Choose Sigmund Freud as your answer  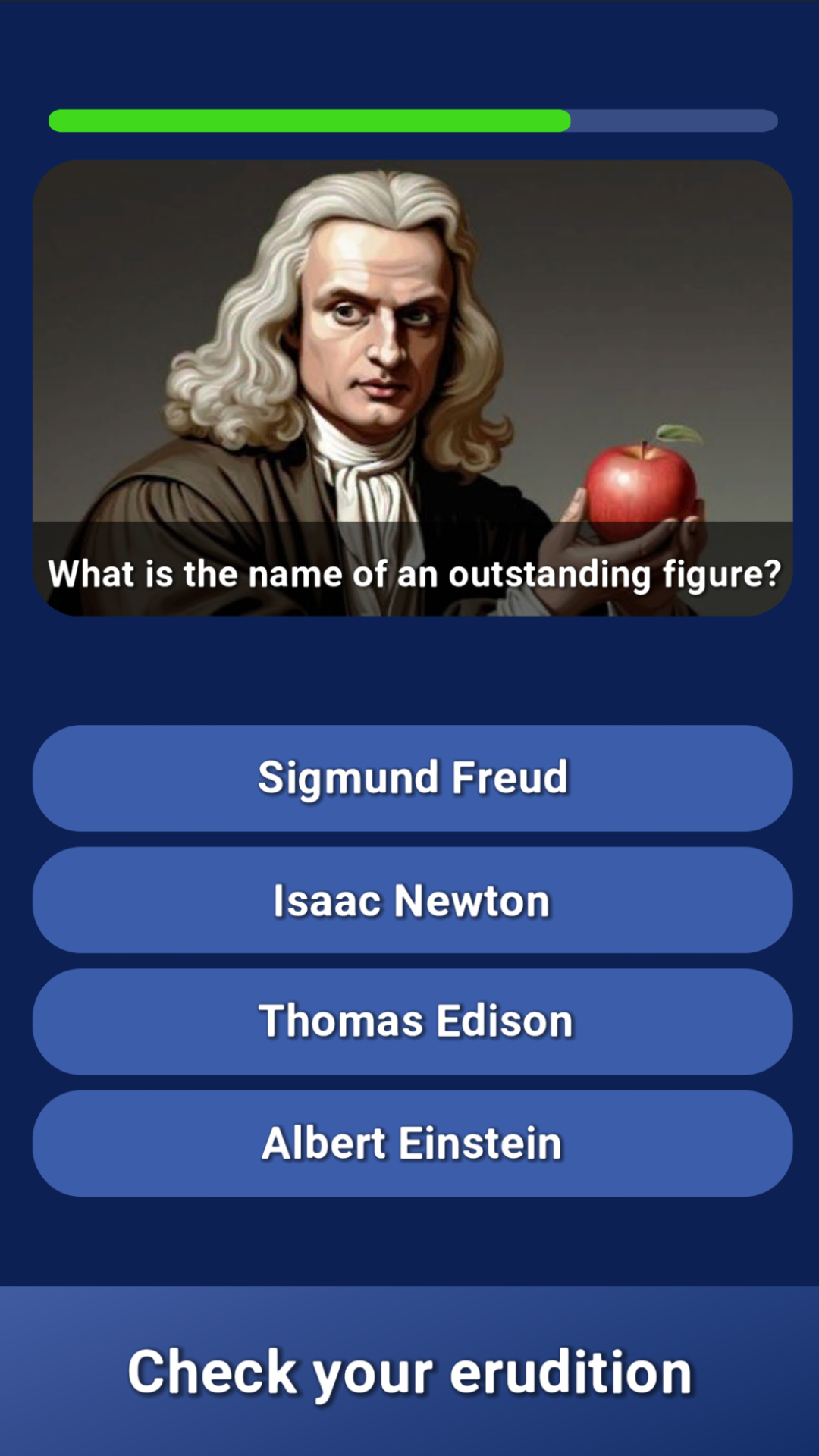(x=409, y=777)
